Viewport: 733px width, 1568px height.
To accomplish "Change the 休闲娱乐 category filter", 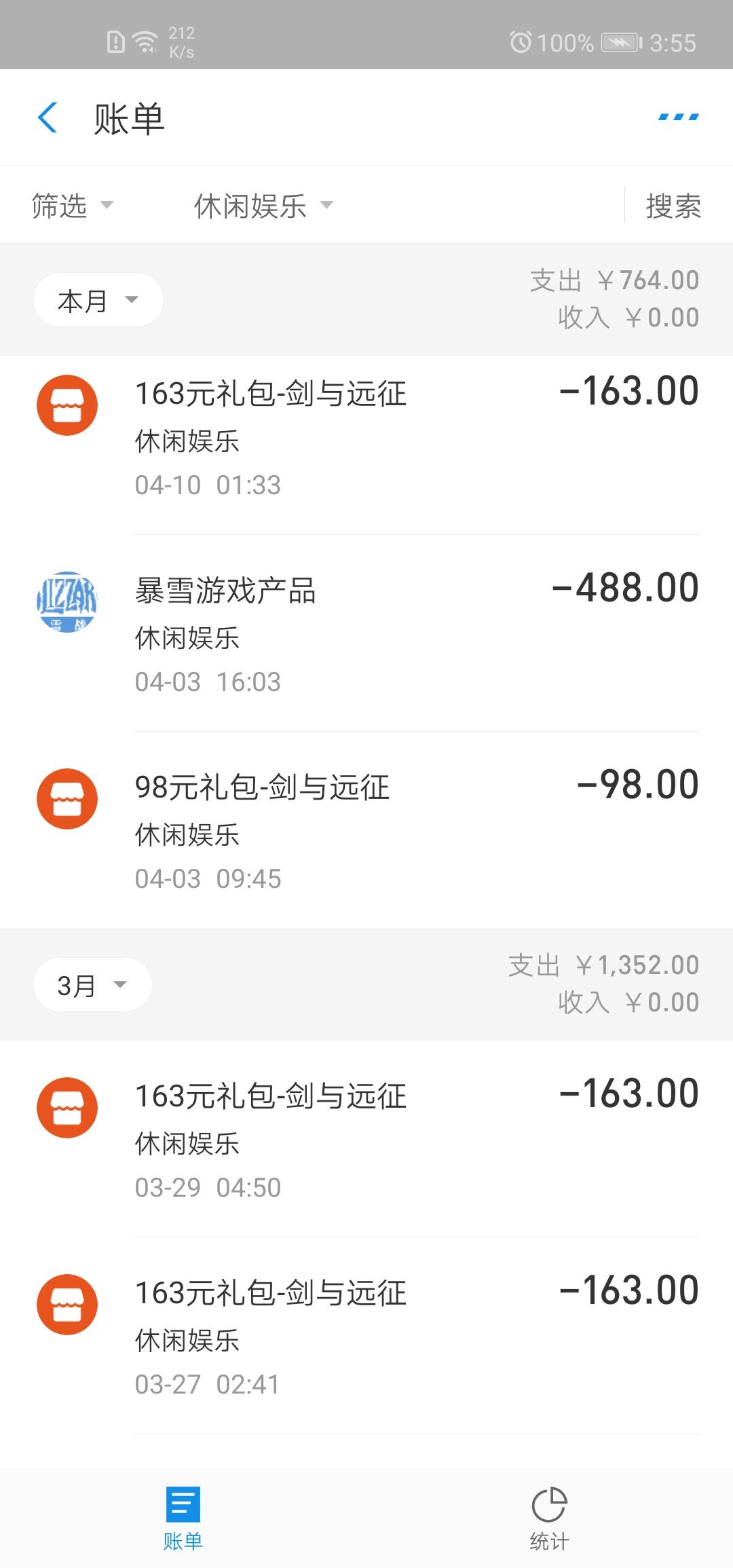I will click(x=263, y=206).
